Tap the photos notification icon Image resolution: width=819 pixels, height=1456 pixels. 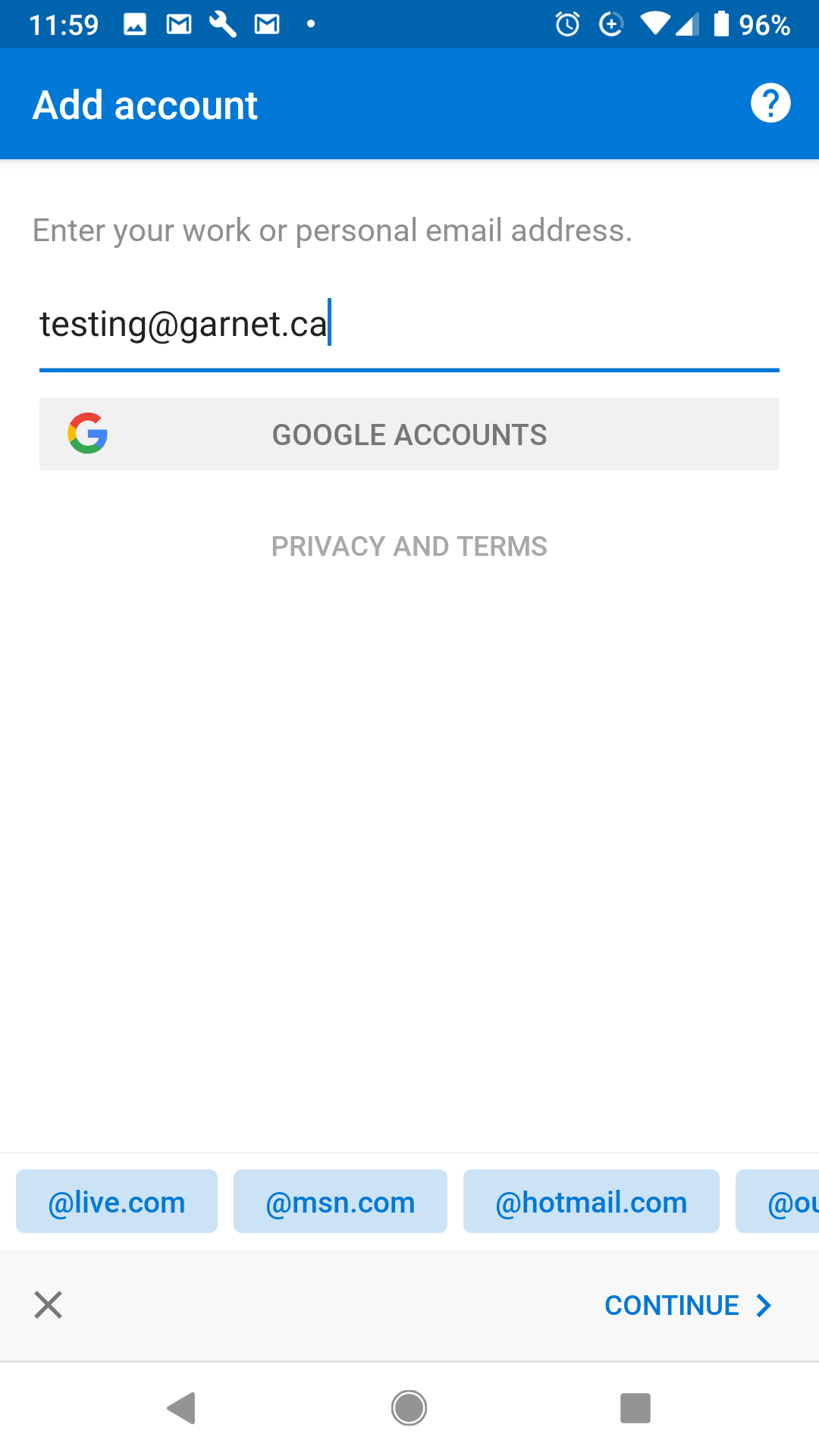tap(135, 24)
